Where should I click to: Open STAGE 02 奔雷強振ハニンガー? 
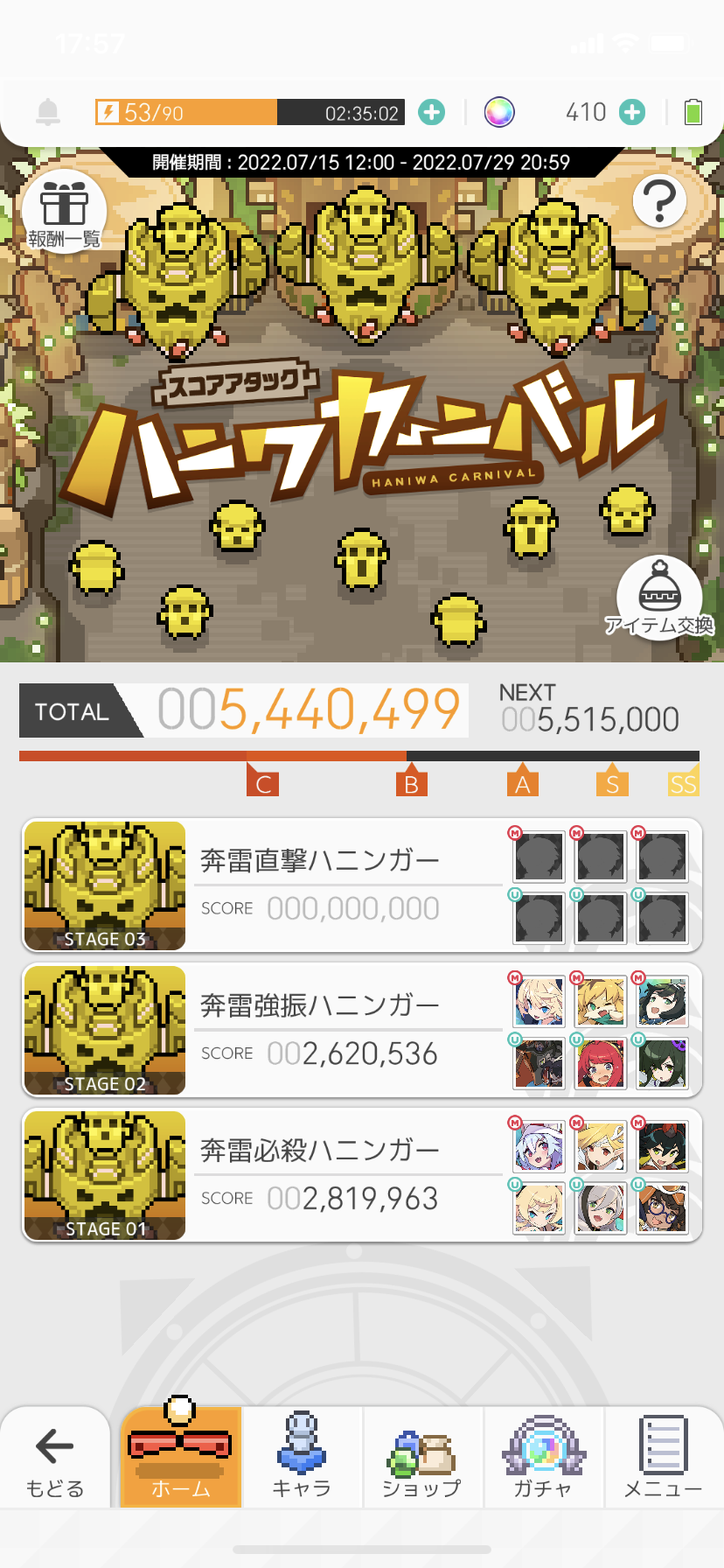tap(350, 1030)
